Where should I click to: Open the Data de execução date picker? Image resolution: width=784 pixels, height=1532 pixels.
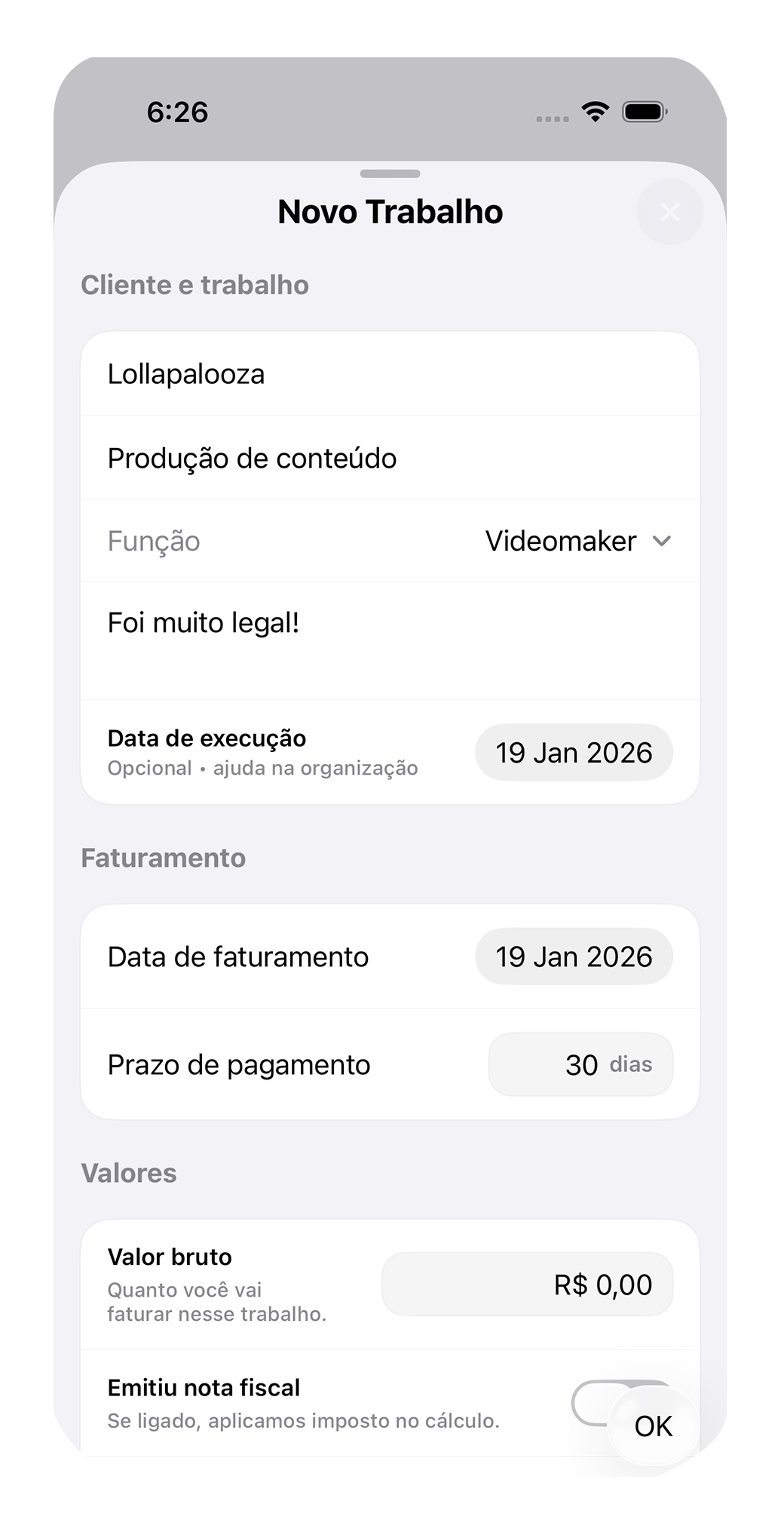pos(574,752)
